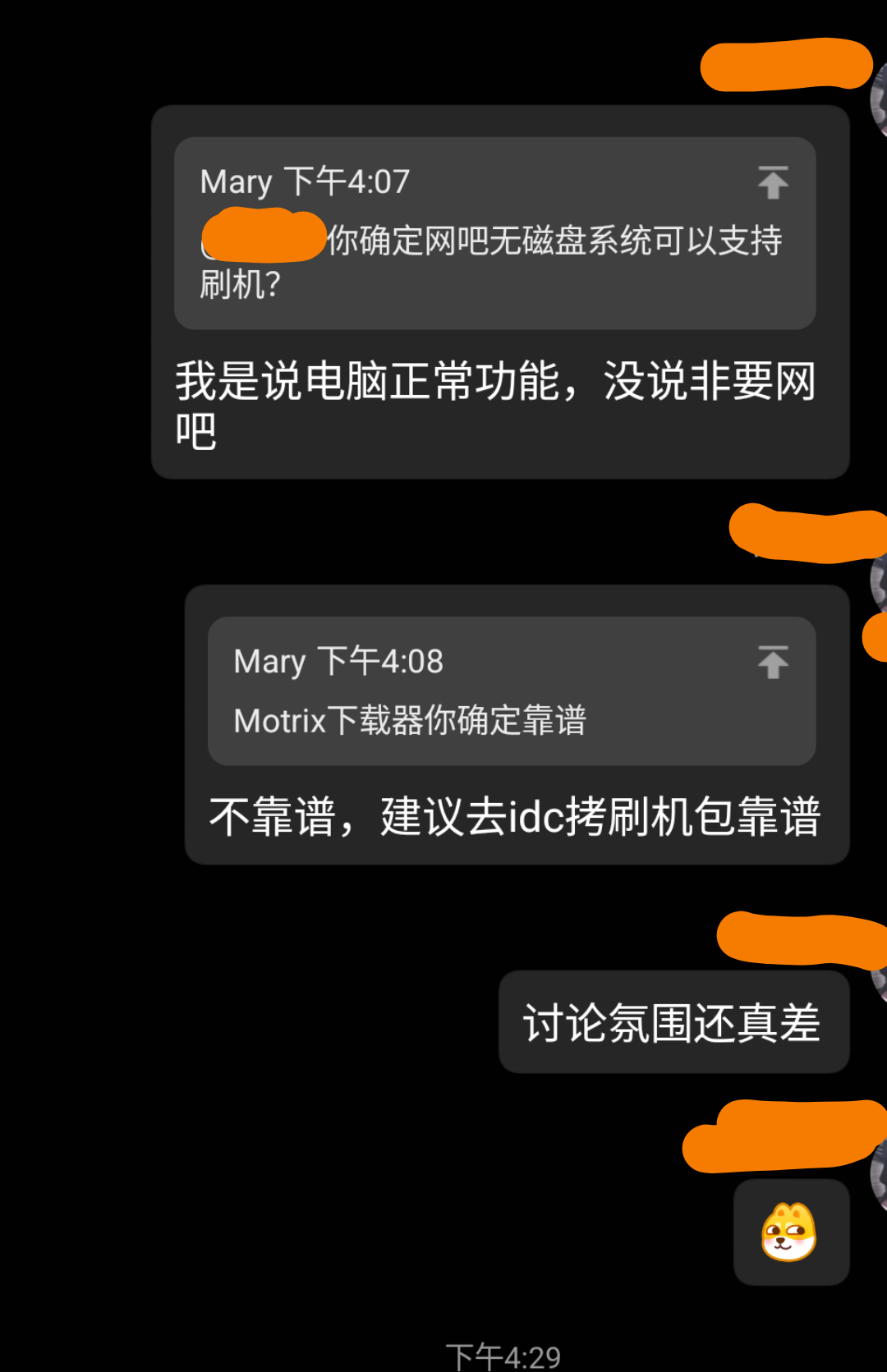Jump to quoted message from 下午4:08

point(772,662)
